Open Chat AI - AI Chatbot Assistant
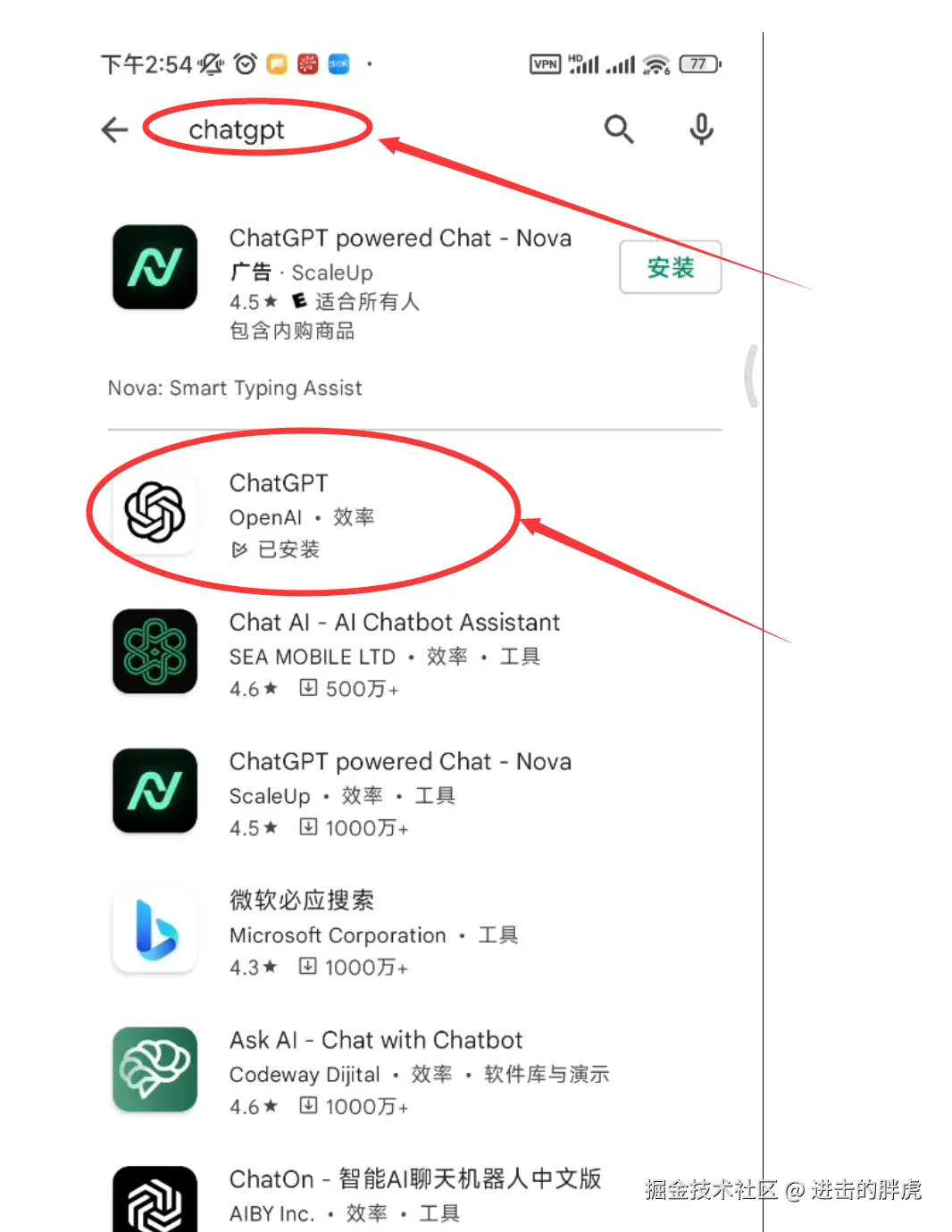Viewport: 952px width, 1232px height. tap(394, 623)
